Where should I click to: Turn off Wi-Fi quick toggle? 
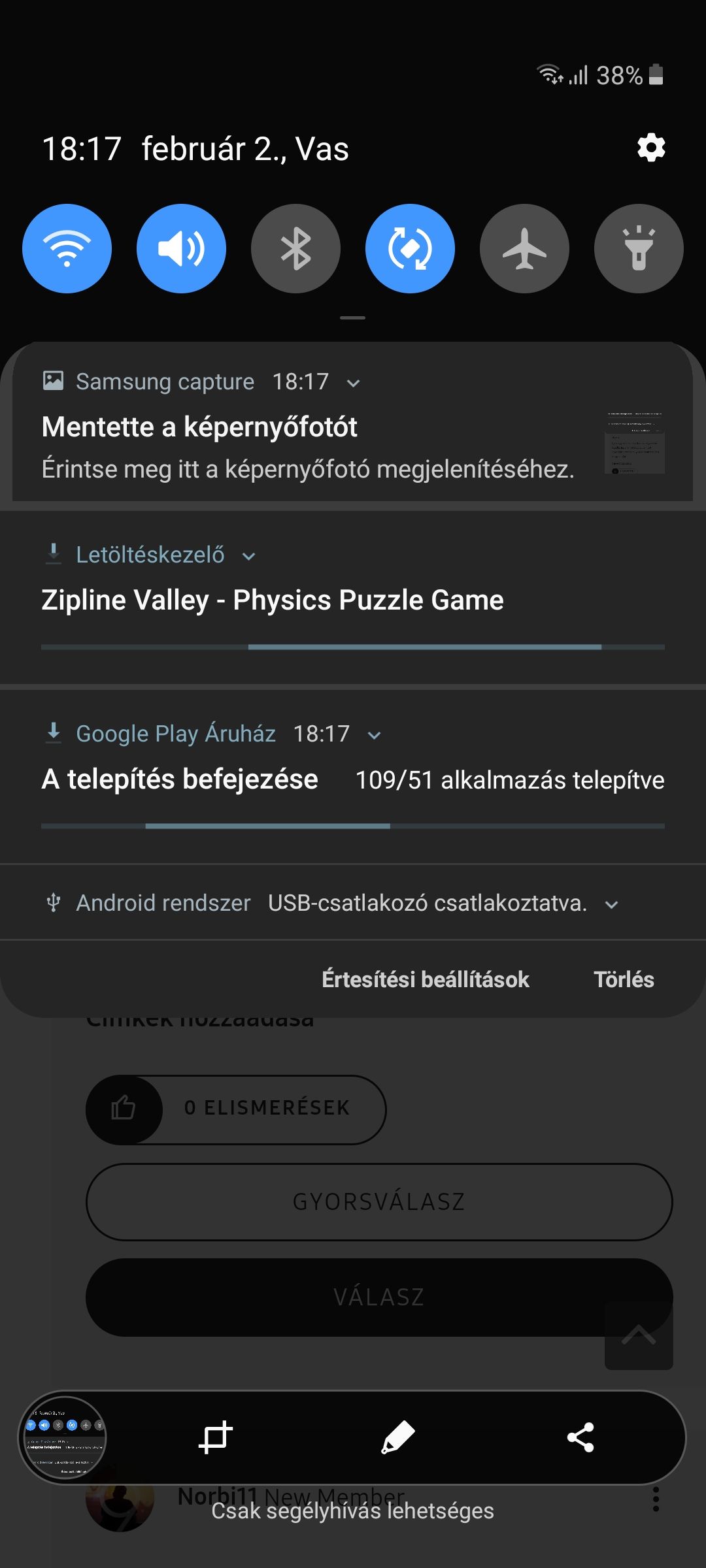pos(67,249)
